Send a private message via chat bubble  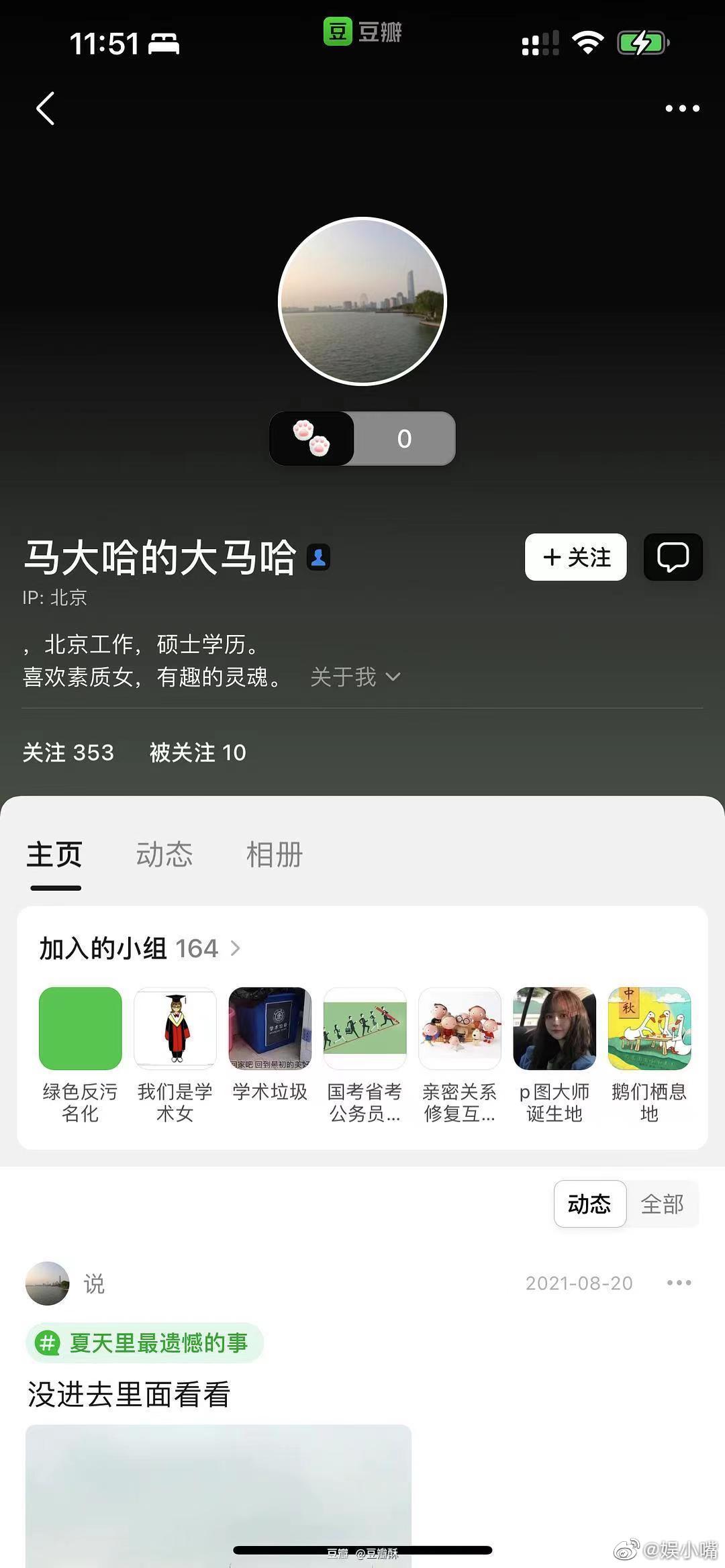[673, 557]
